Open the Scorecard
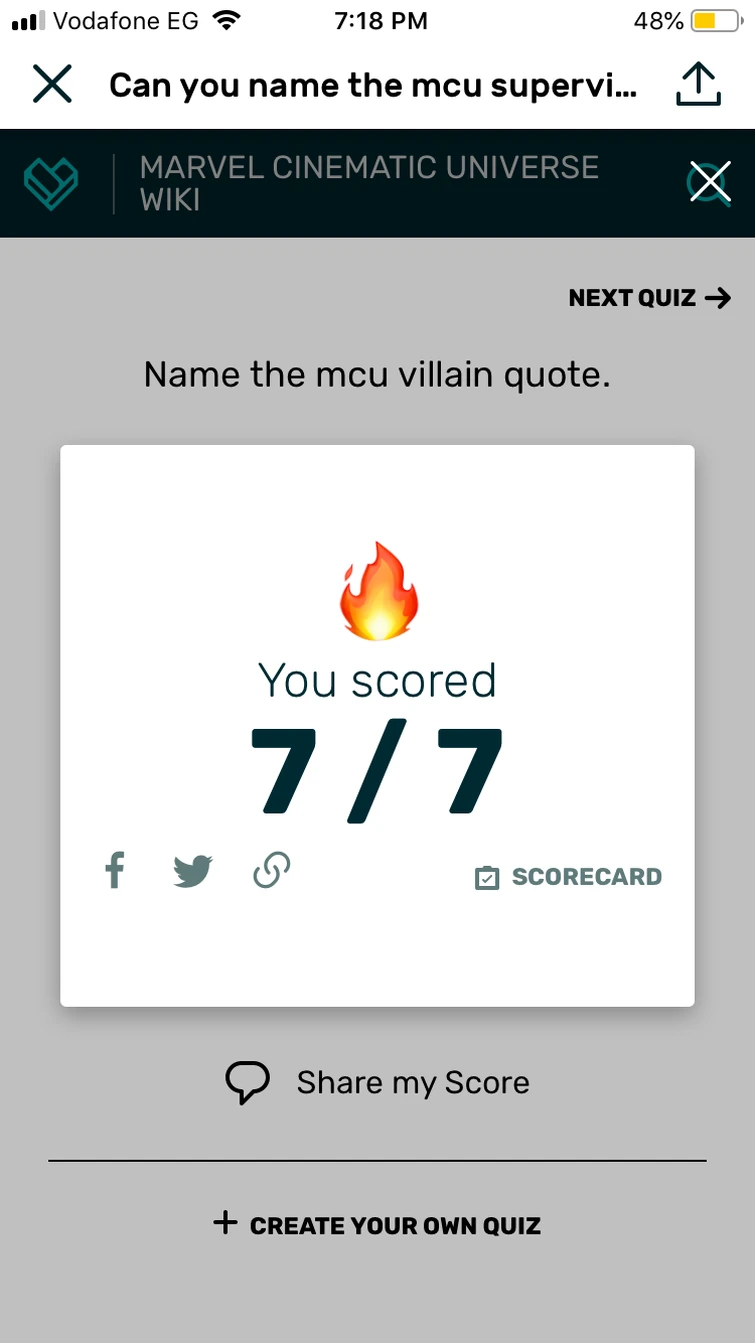 [x=568, y=877]
